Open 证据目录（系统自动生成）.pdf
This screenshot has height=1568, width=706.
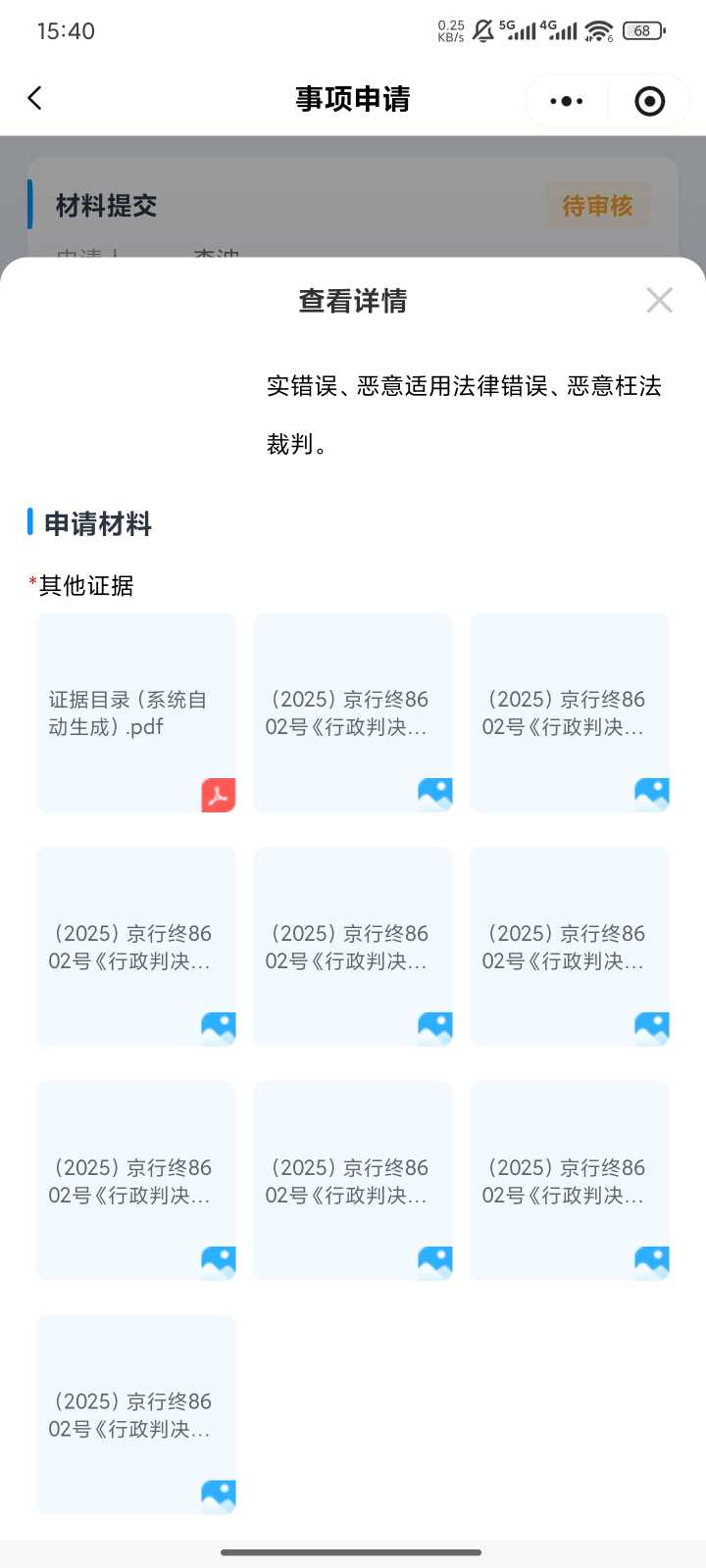135,712
